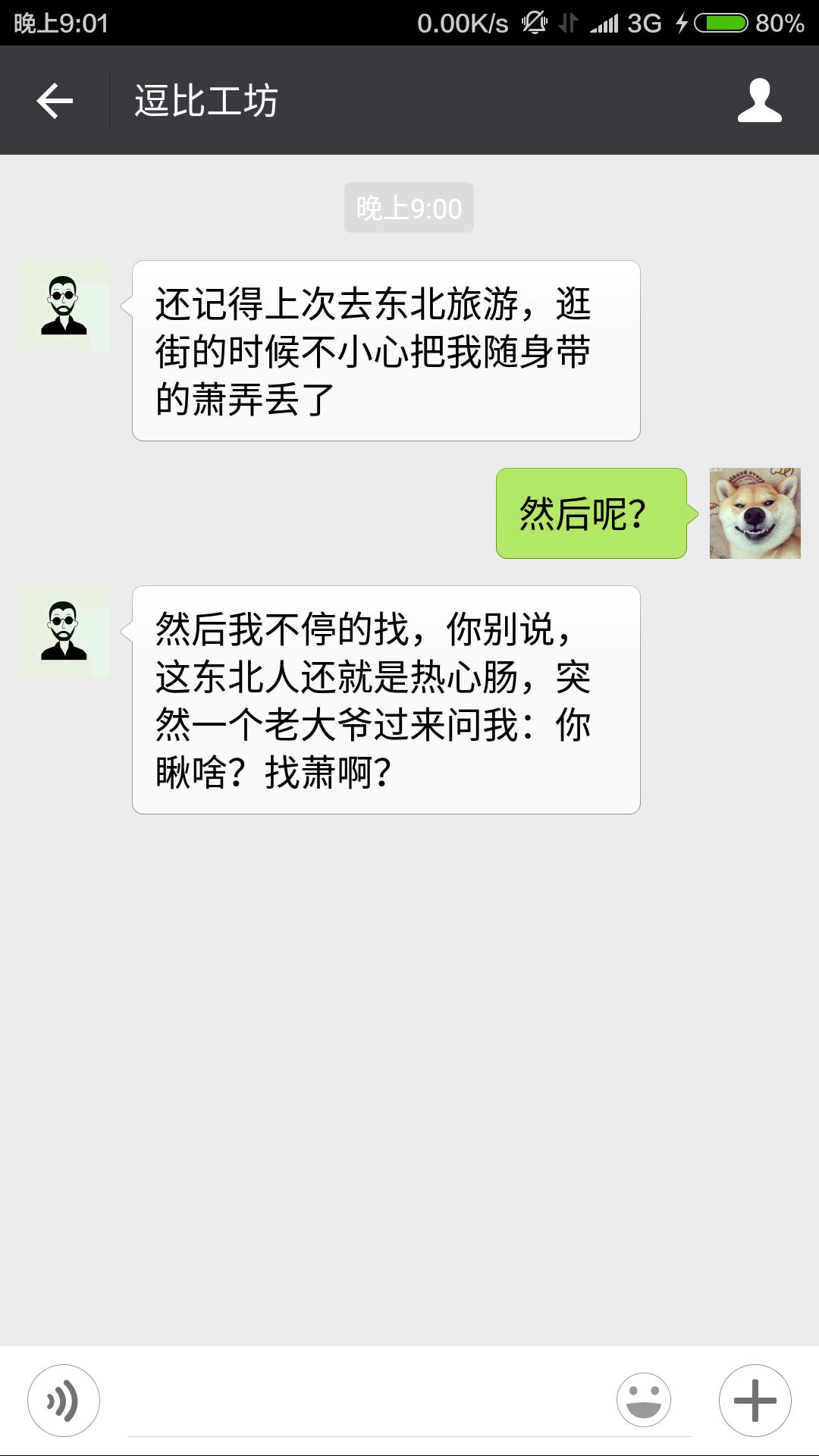
Task: Open chat info via the profile icon
Action: point(759,101)
